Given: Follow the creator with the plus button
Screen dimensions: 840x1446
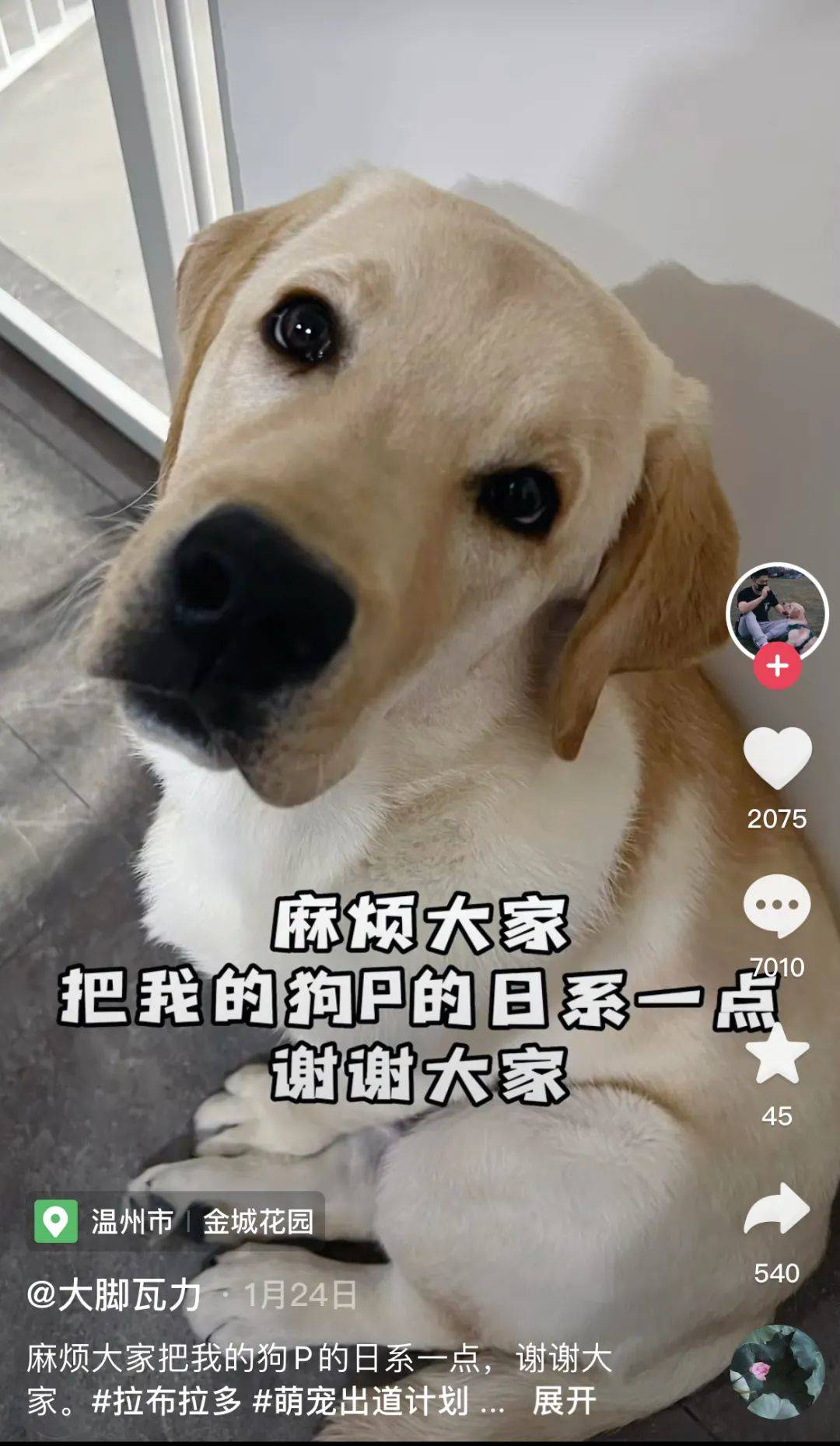Looking at the screenshot, I should [x=777, y=667].
